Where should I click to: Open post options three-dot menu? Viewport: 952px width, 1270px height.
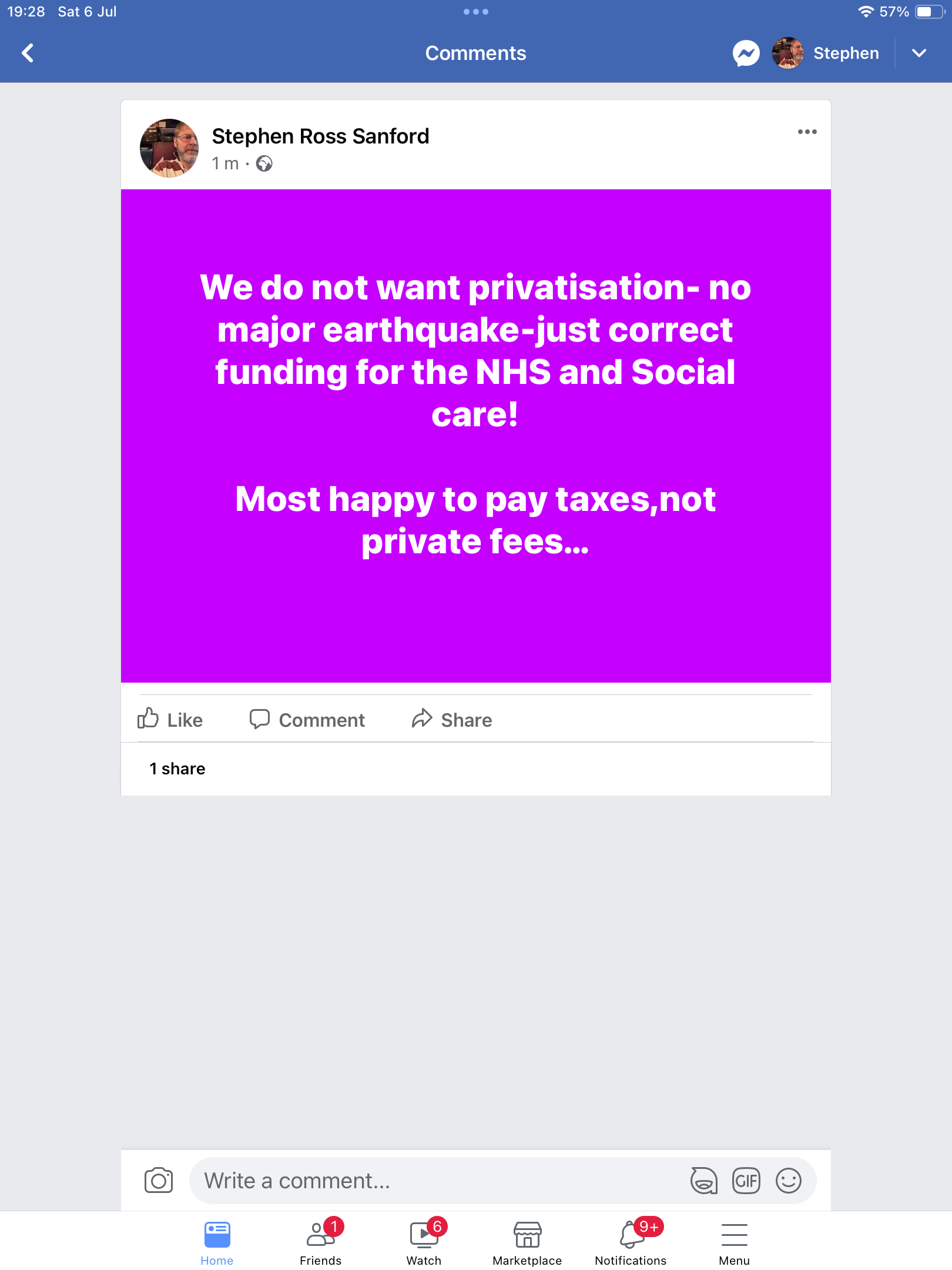point(807,132)
